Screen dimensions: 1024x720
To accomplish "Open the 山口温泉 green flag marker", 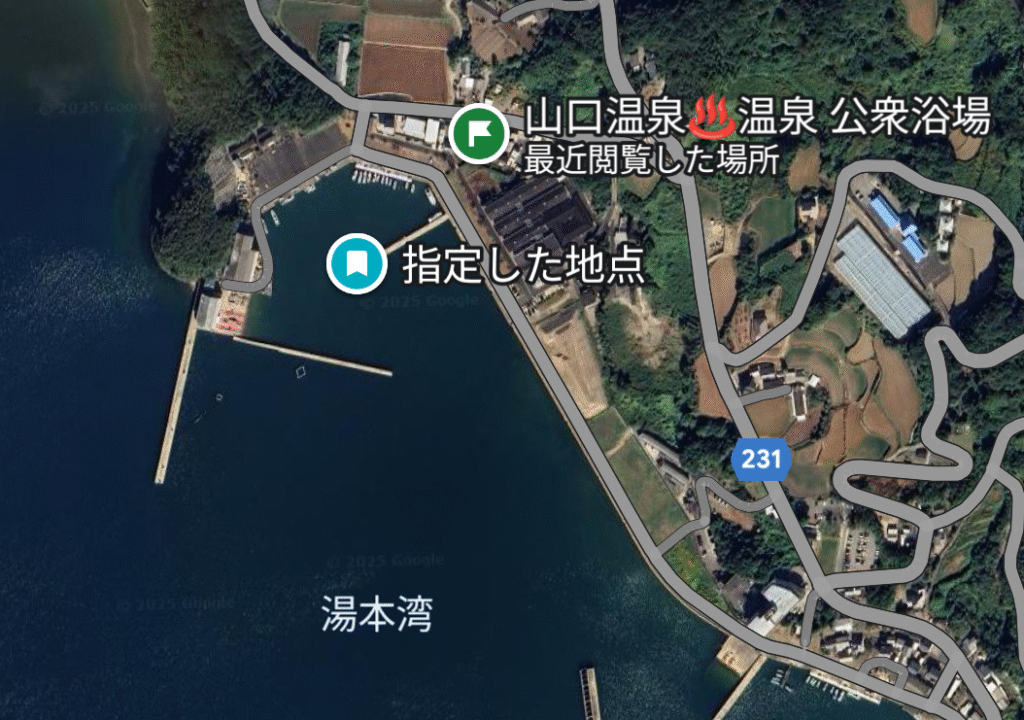I will 477,133.
